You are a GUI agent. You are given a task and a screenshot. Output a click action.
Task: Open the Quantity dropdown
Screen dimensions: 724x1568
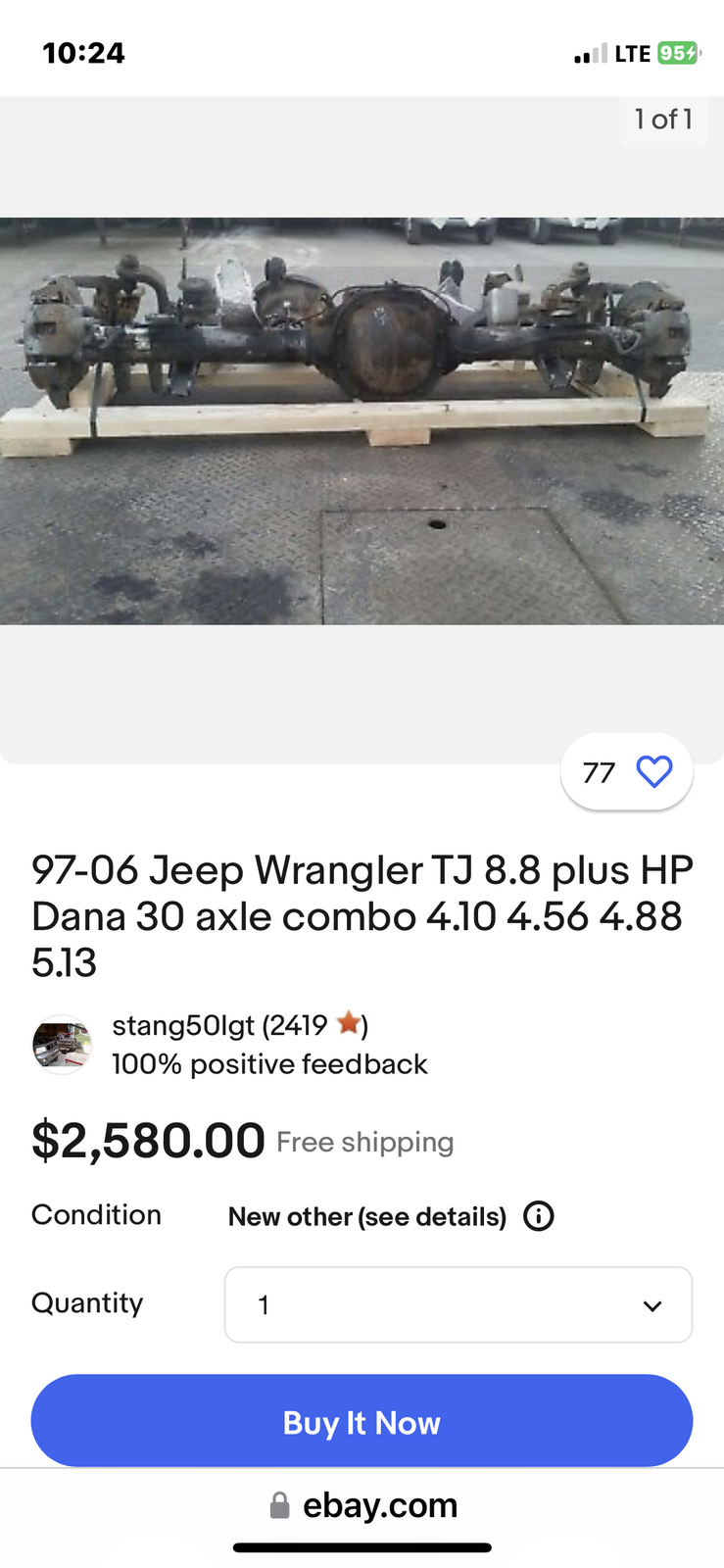point(458,1304)
